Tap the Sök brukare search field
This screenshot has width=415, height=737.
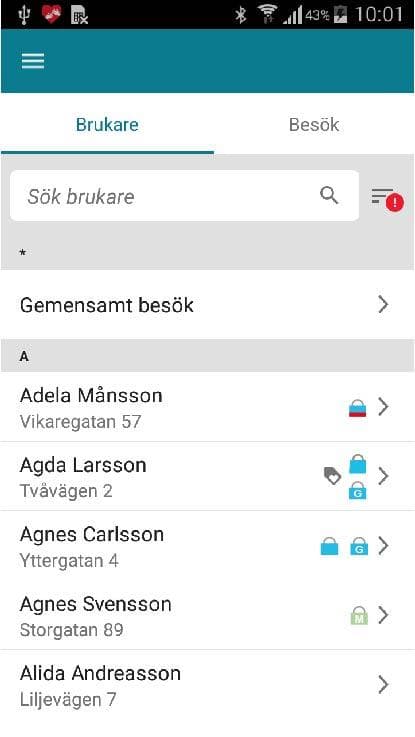point(184,196)
